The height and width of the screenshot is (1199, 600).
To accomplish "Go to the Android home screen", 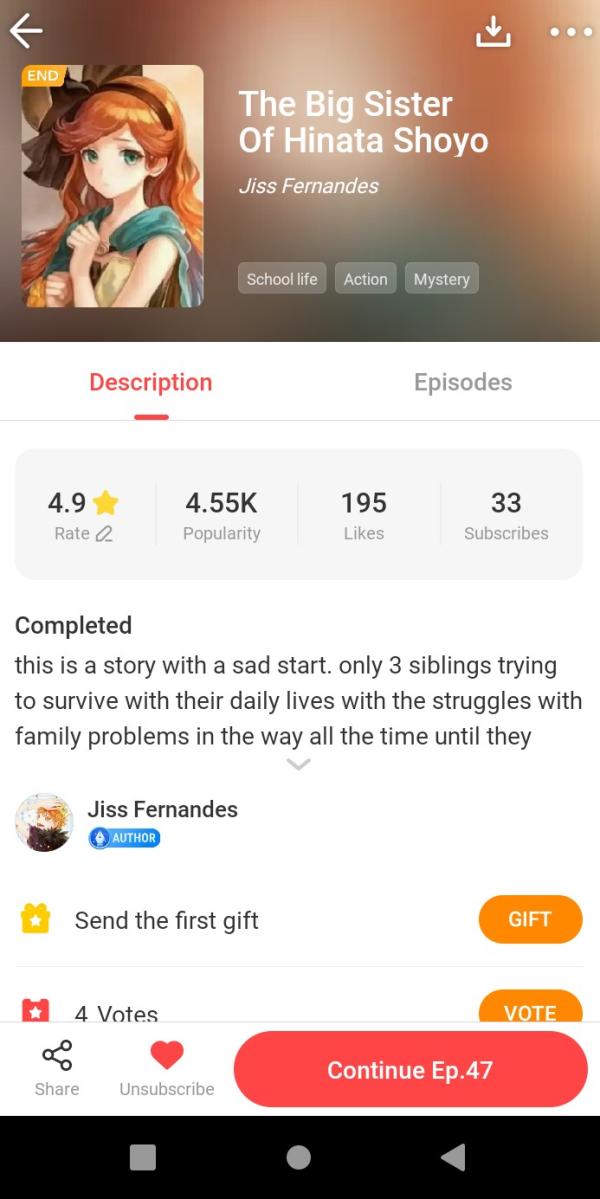I will [298, 1157].
